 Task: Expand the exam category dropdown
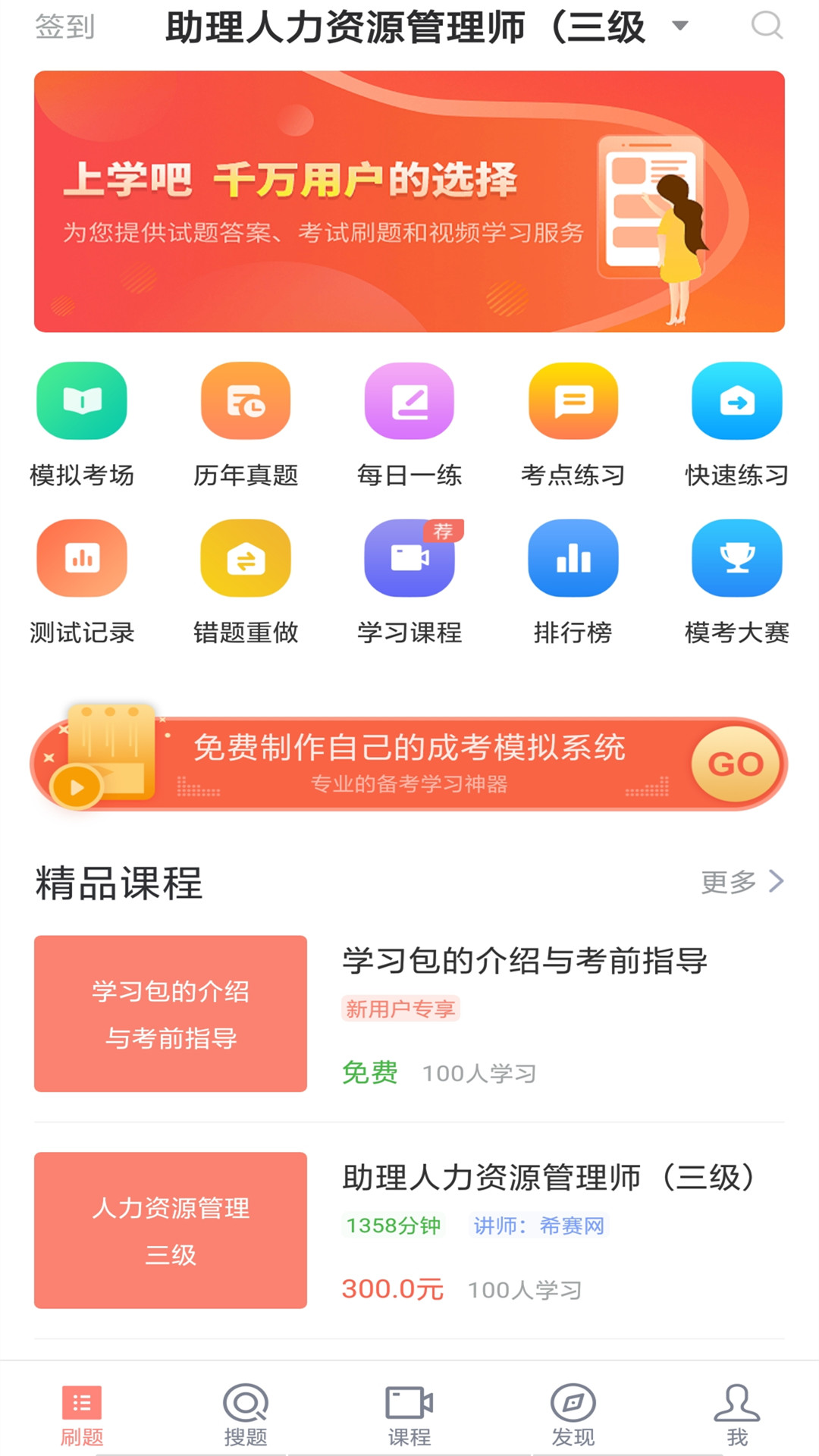pos(680,27)
